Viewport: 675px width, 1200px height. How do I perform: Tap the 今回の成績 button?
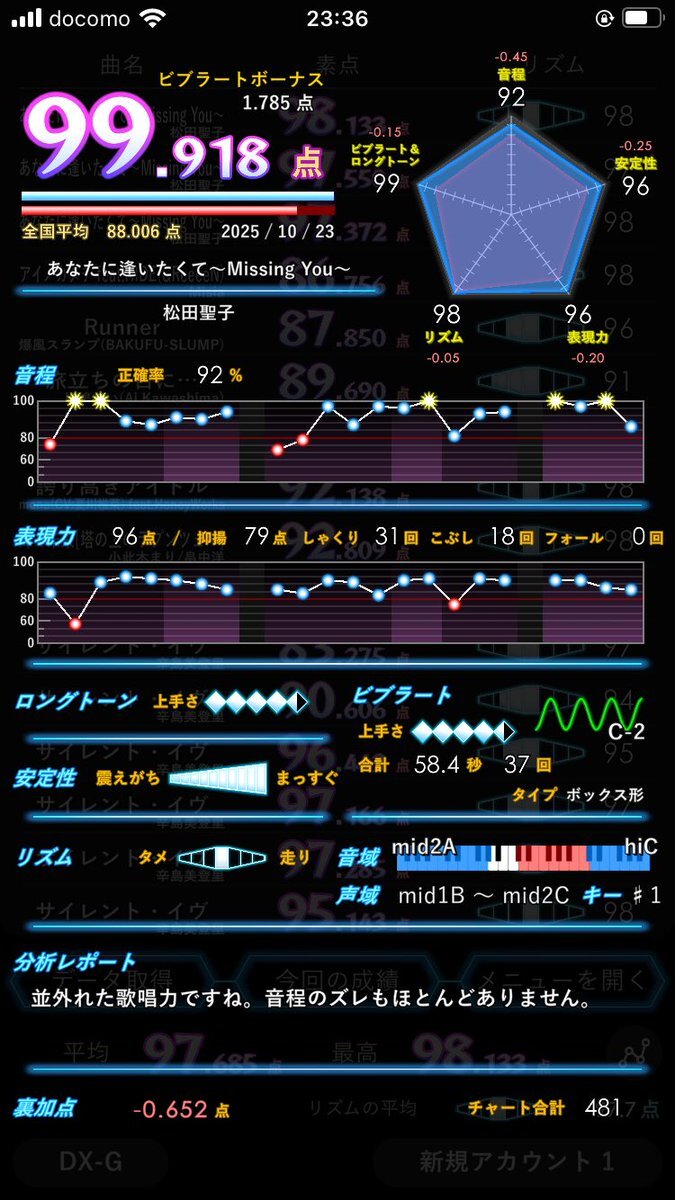click(337, 977)
